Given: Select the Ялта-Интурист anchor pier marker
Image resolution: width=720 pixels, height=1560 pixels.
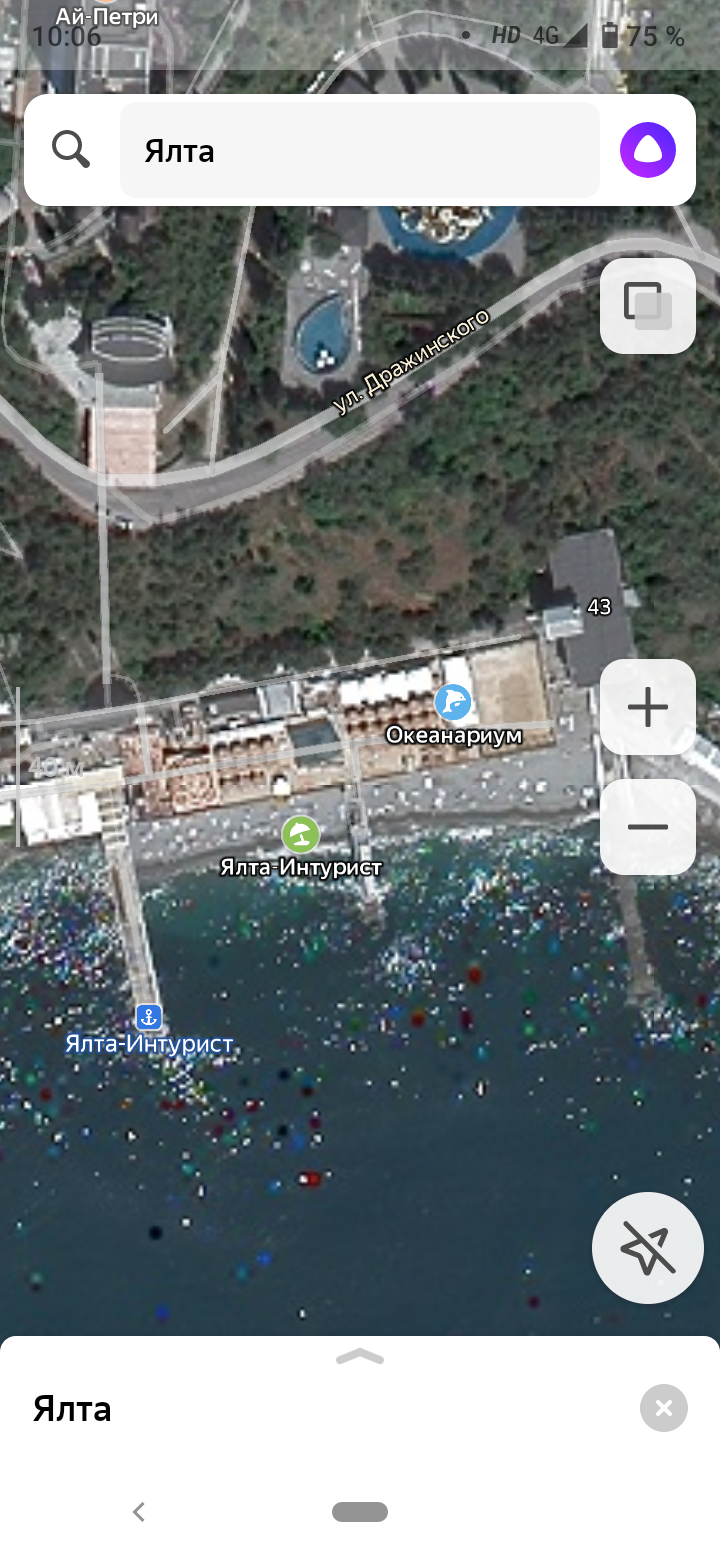Looking at the screenshot, I should pyautogui.click(x=149, y=1018).
